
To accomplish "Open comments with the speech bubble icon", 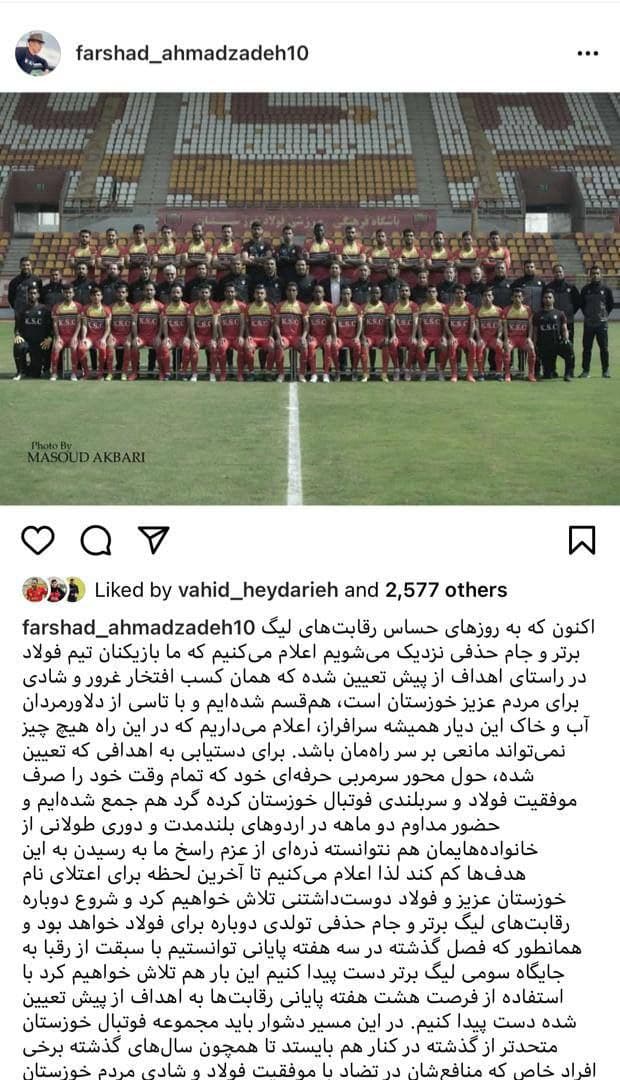I will tap(96, 540).
